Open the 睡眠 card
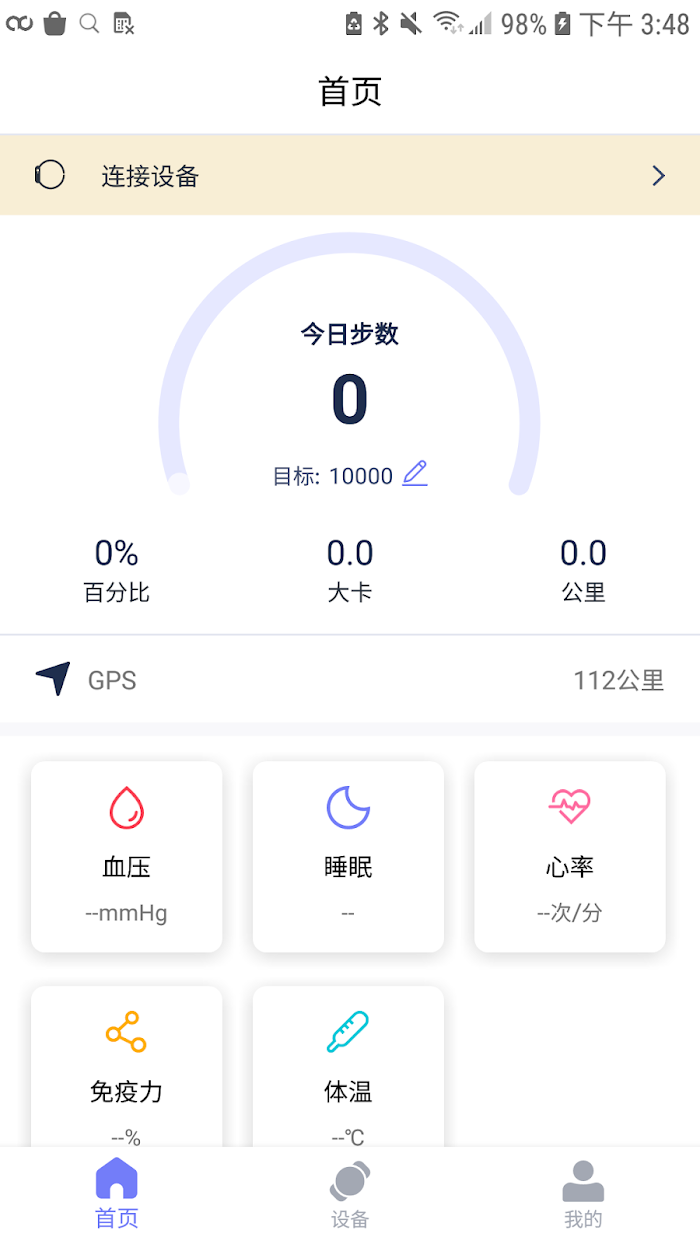Screen dimensions: 700x1244 (x=348, y=857)
